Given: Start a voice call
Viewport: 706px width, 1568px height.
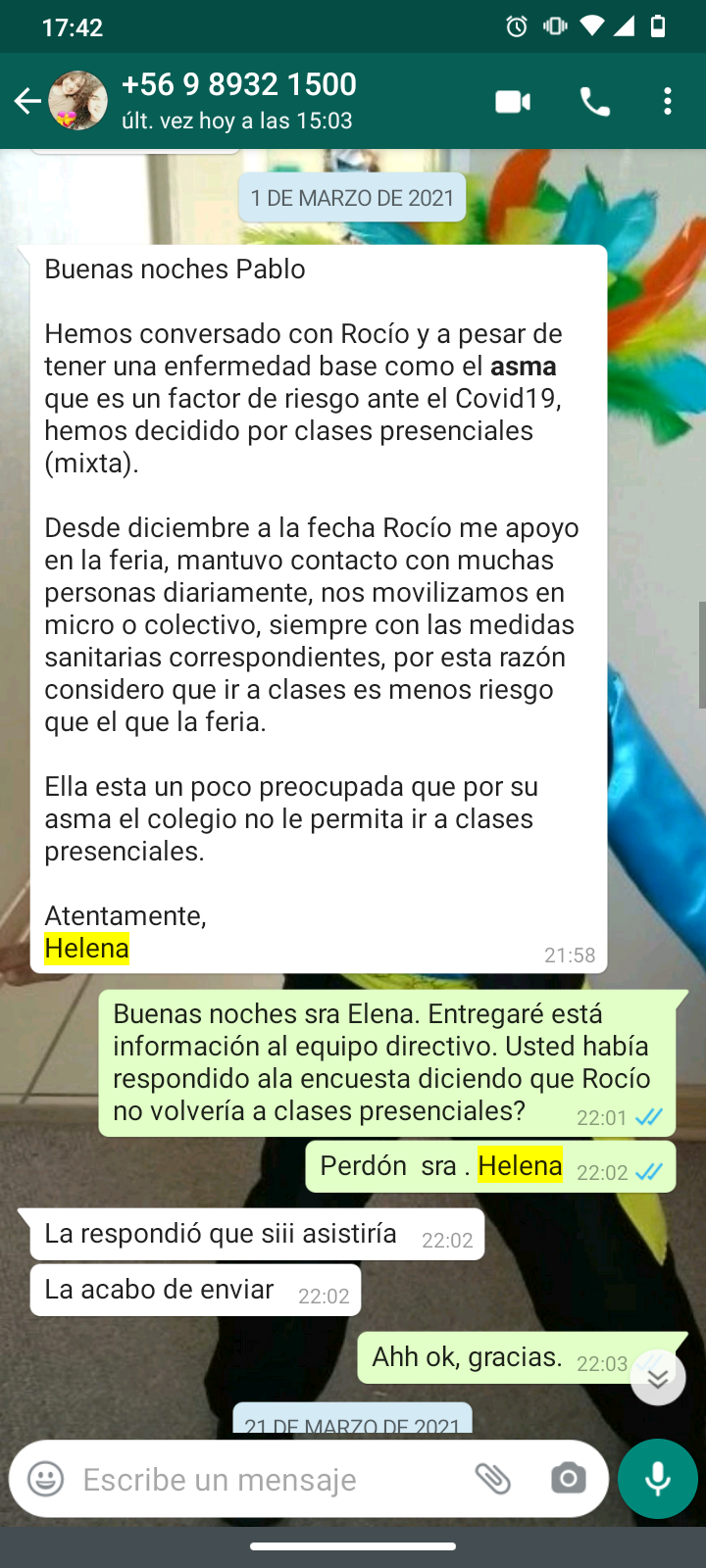Looking at the screenshot, I should click(594, 102).
